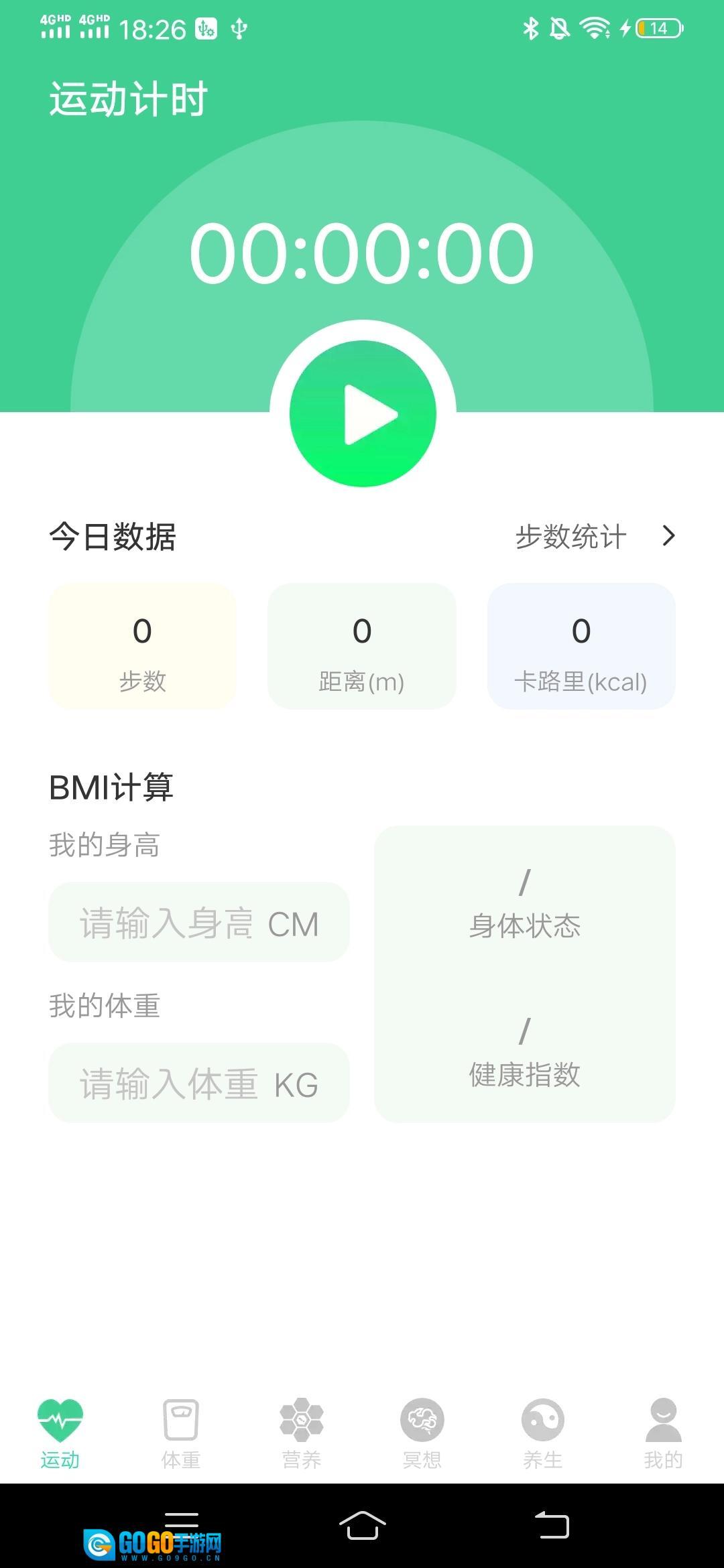Open the hexagonal 营养 nutrition icon
The width and height of the screenshot is (724, 1568).
(302, 1417)
